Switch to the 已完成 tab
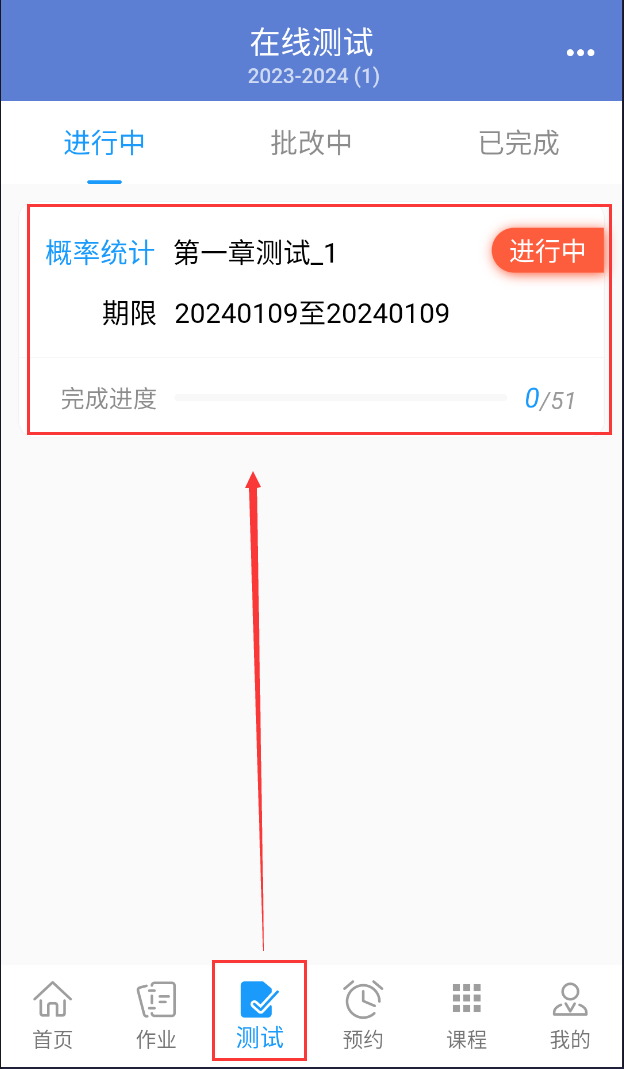The height and width of the screenshot is (1069, 624). click(518, 143)
